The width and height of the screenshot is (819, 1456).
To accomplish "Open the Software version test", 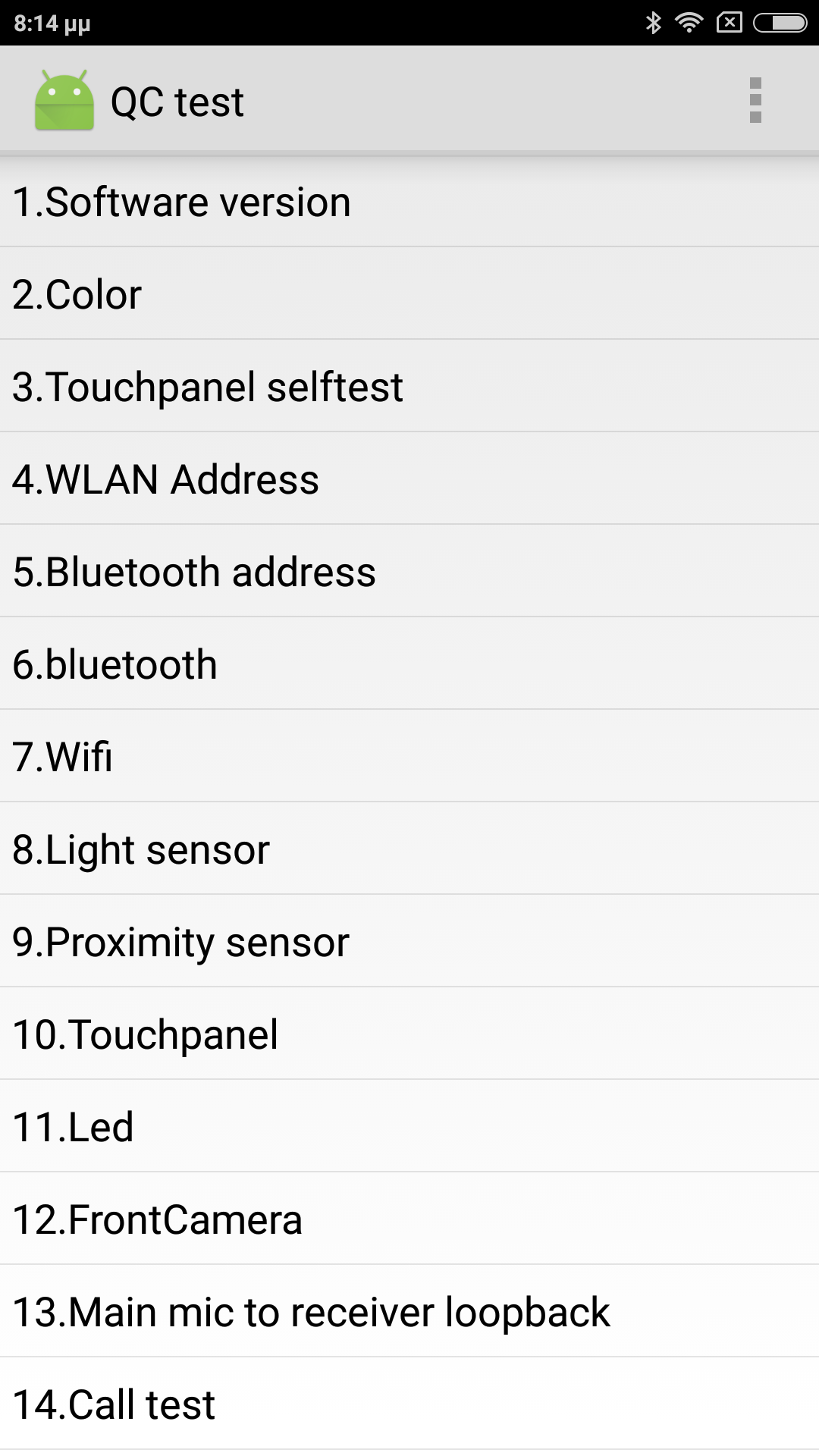I will (x=409, y=202).
